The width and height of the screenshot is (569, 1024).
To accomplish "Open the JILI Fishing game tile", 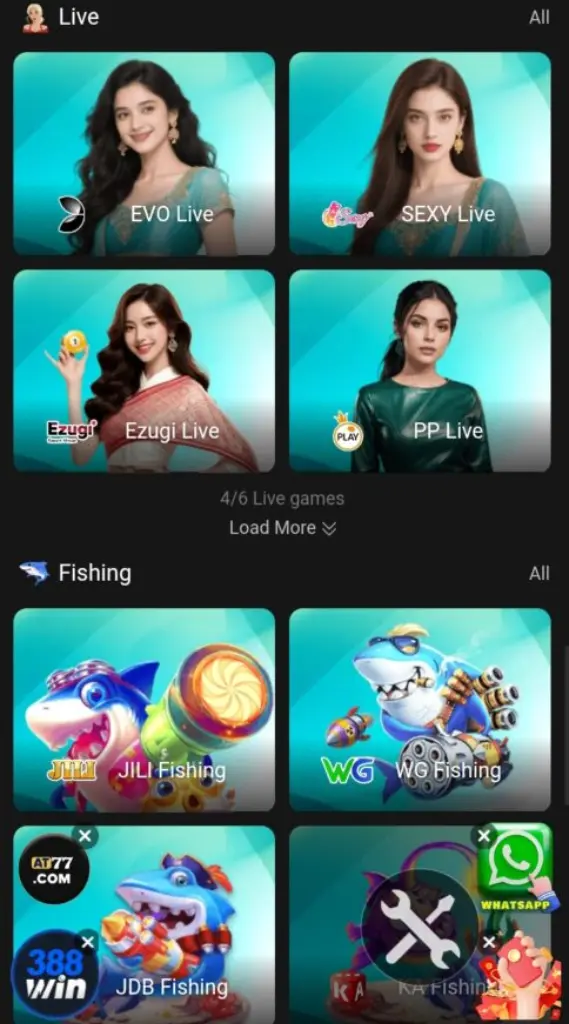I will click(144, 710).
